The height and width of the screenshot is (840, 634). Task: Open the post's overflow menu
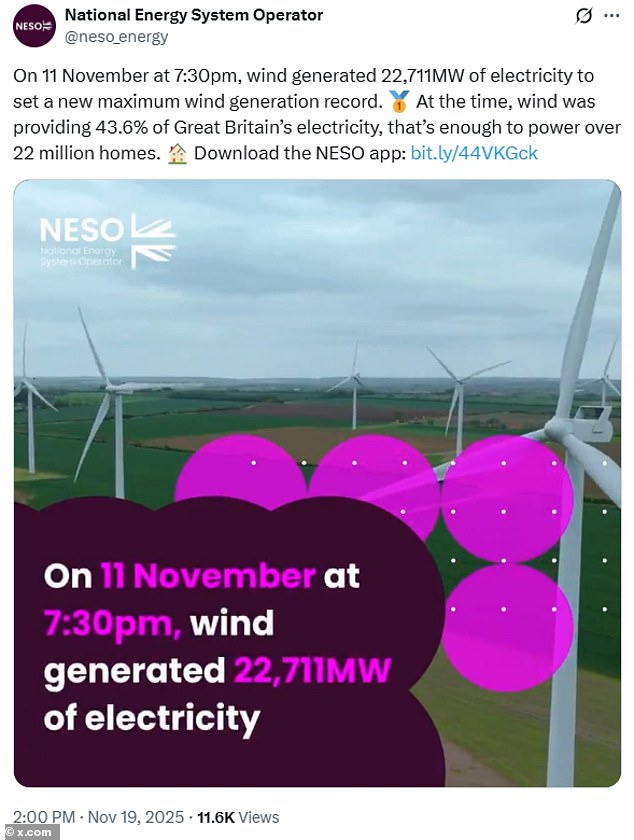coord(611,16)
